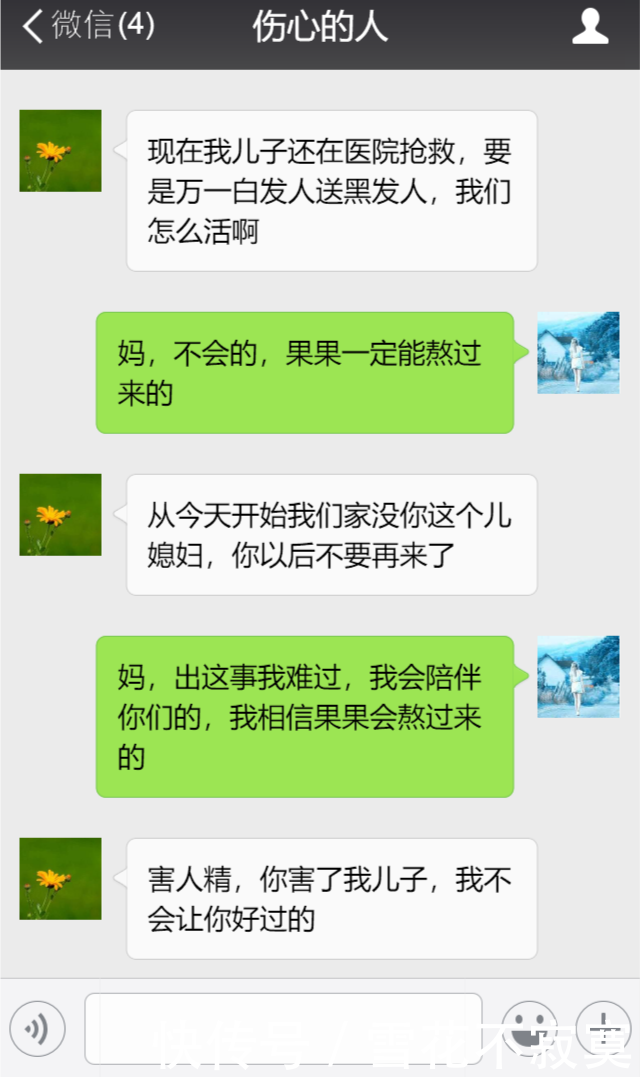Open my avatar next to "妈，不会的"
Viewport: 640px width, 1077px height.
tap(578, 352)
